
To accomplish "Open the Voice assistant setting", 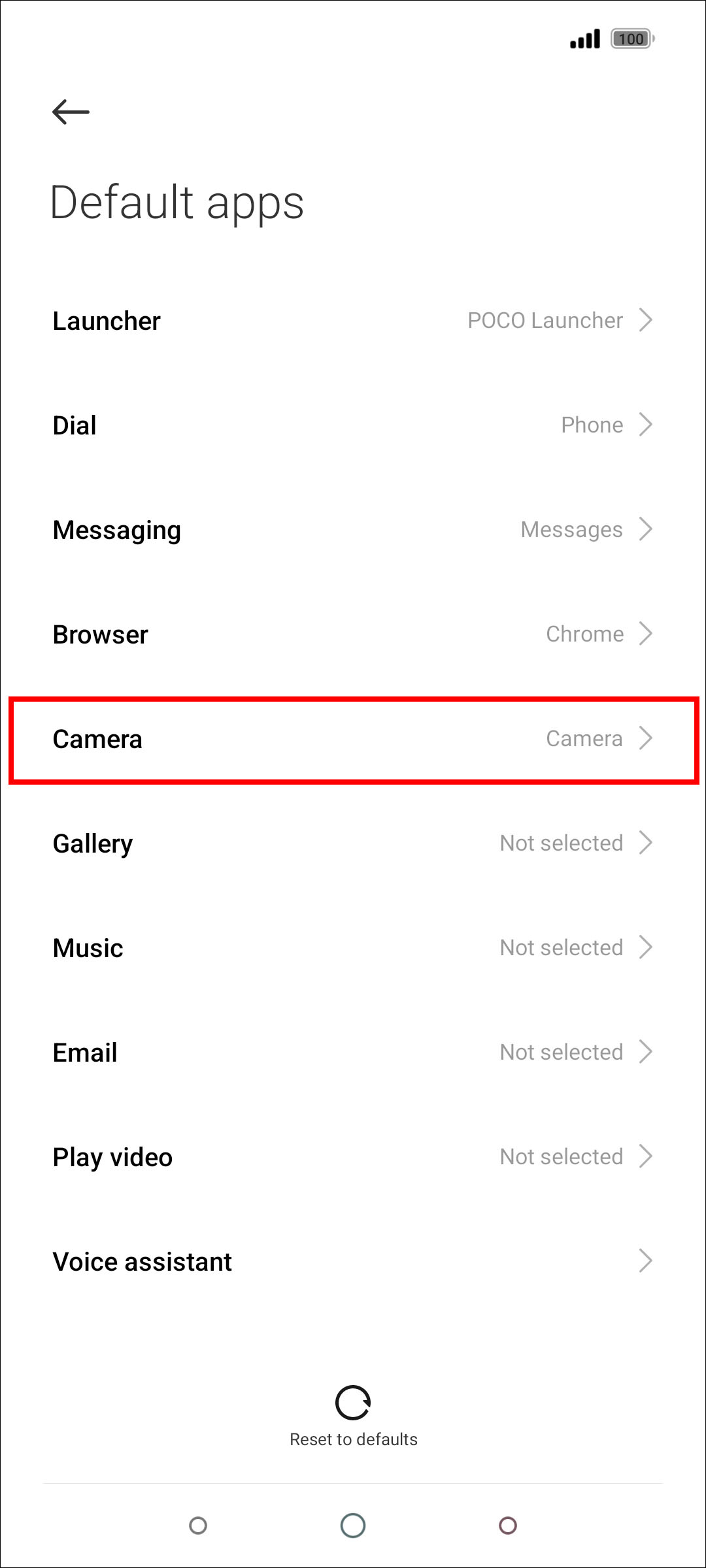I will coord(353,1262).
